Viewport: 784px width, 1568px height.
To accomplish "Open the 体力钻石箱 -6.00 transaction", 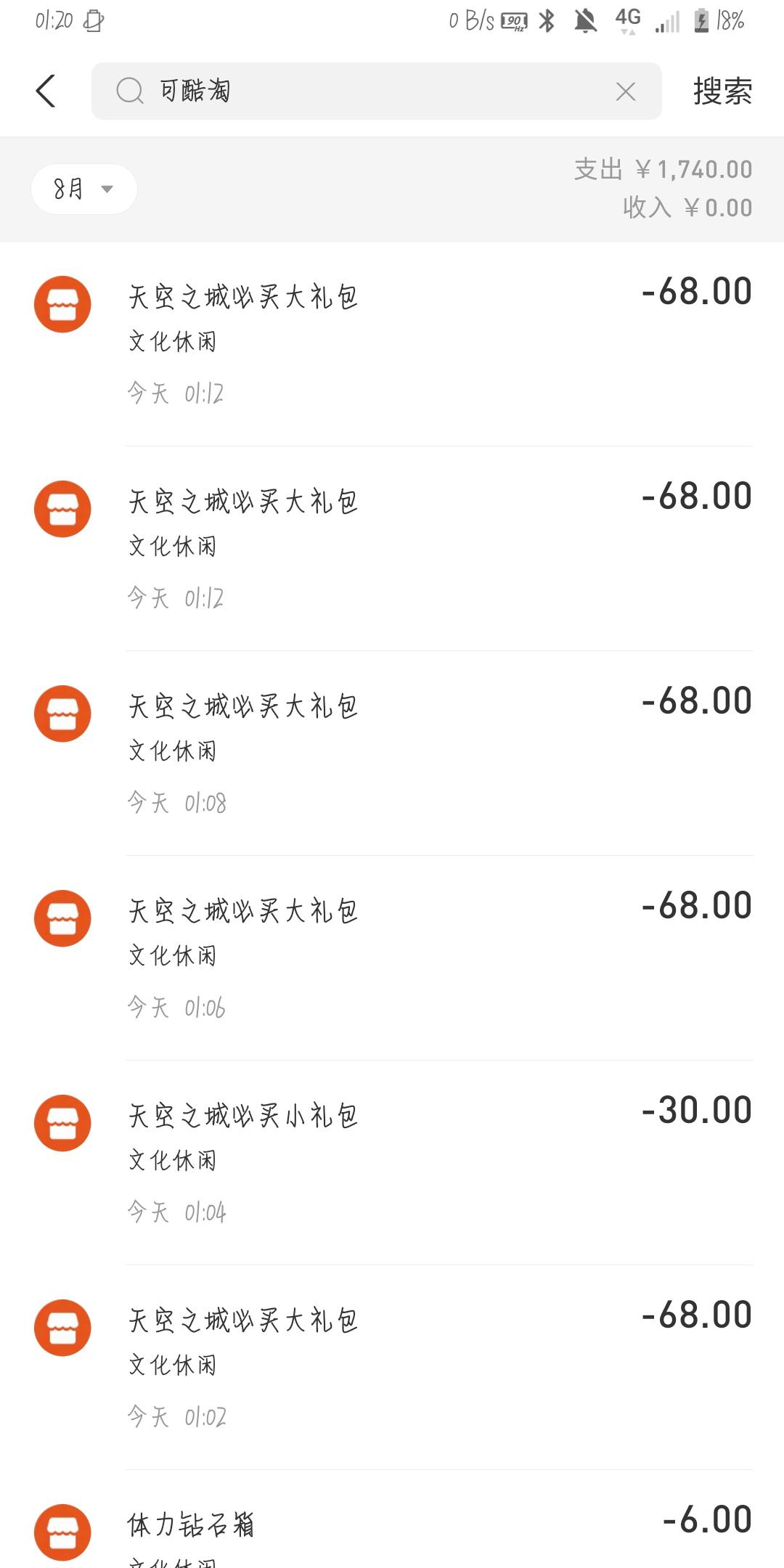I will click(x=392, y=1520).
